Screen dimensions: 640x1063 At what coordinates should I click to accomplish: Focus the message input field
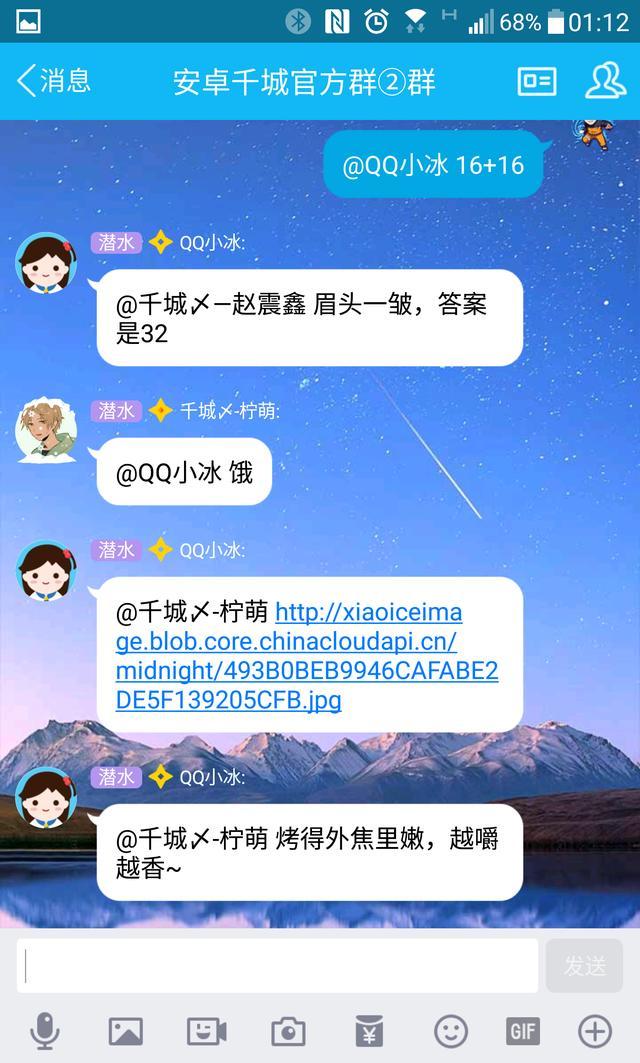pyautogui.click(x=277, y=965)
